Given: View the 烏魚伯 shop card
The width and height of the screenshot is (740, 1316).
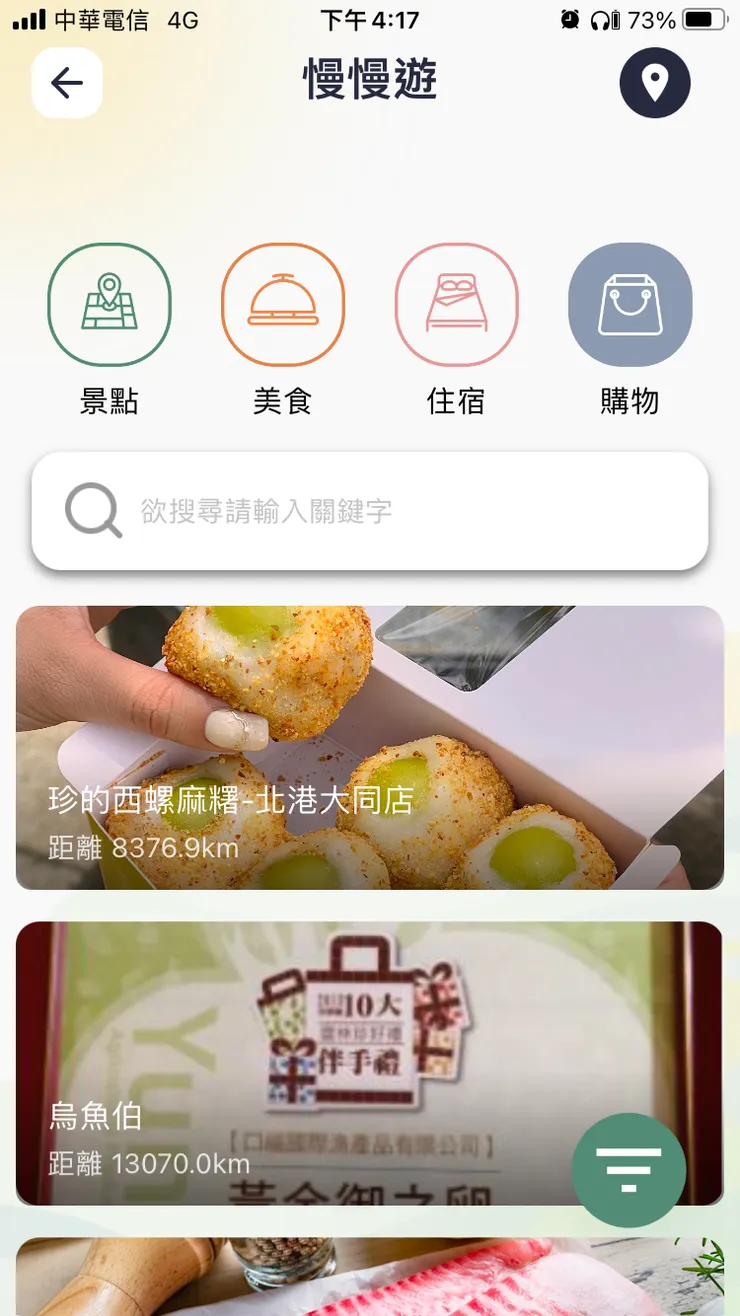Looking at the screenshot, I should 300,1062.
